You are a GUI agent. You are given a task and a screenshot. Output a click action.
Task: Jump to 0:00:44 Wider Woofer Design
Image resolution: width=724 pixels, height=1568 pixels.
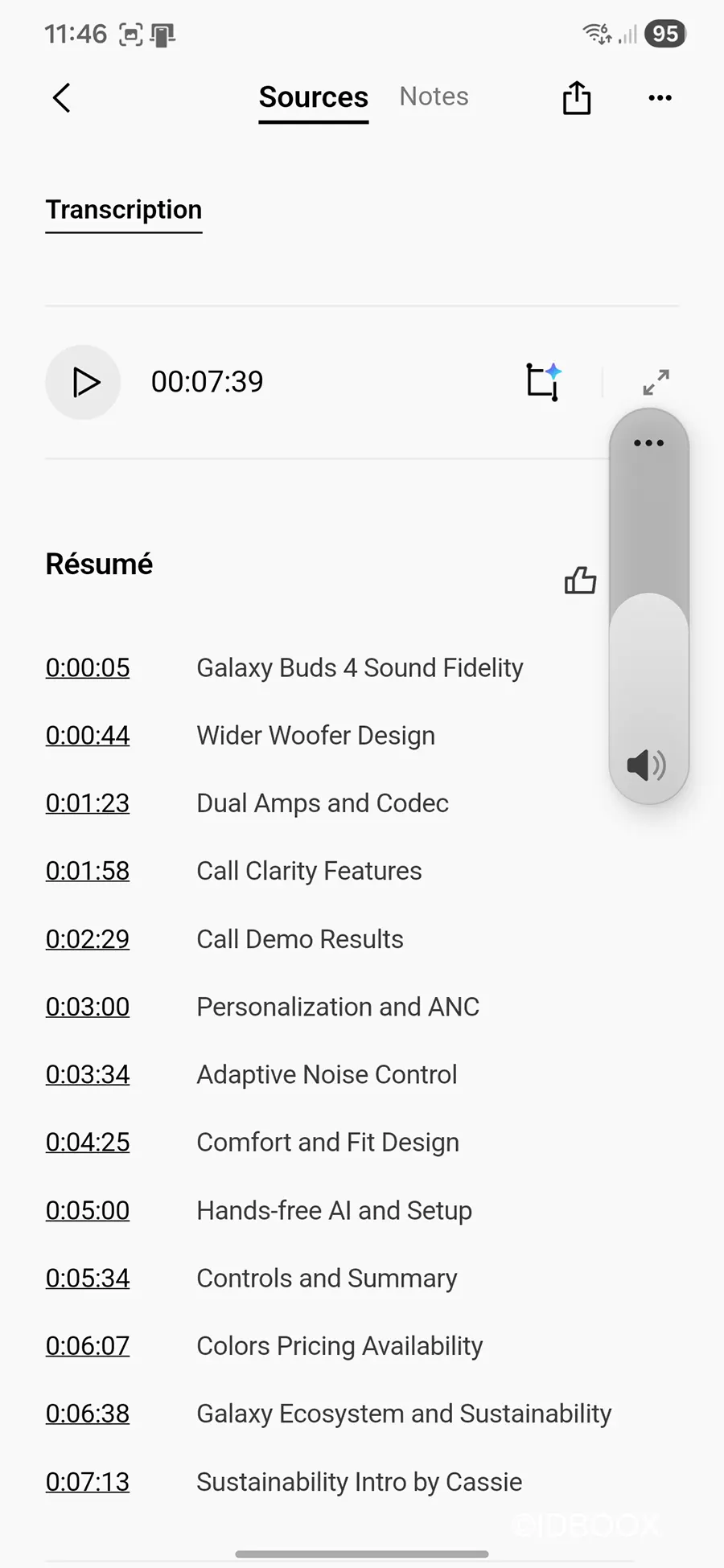click(x=88, y=736)
